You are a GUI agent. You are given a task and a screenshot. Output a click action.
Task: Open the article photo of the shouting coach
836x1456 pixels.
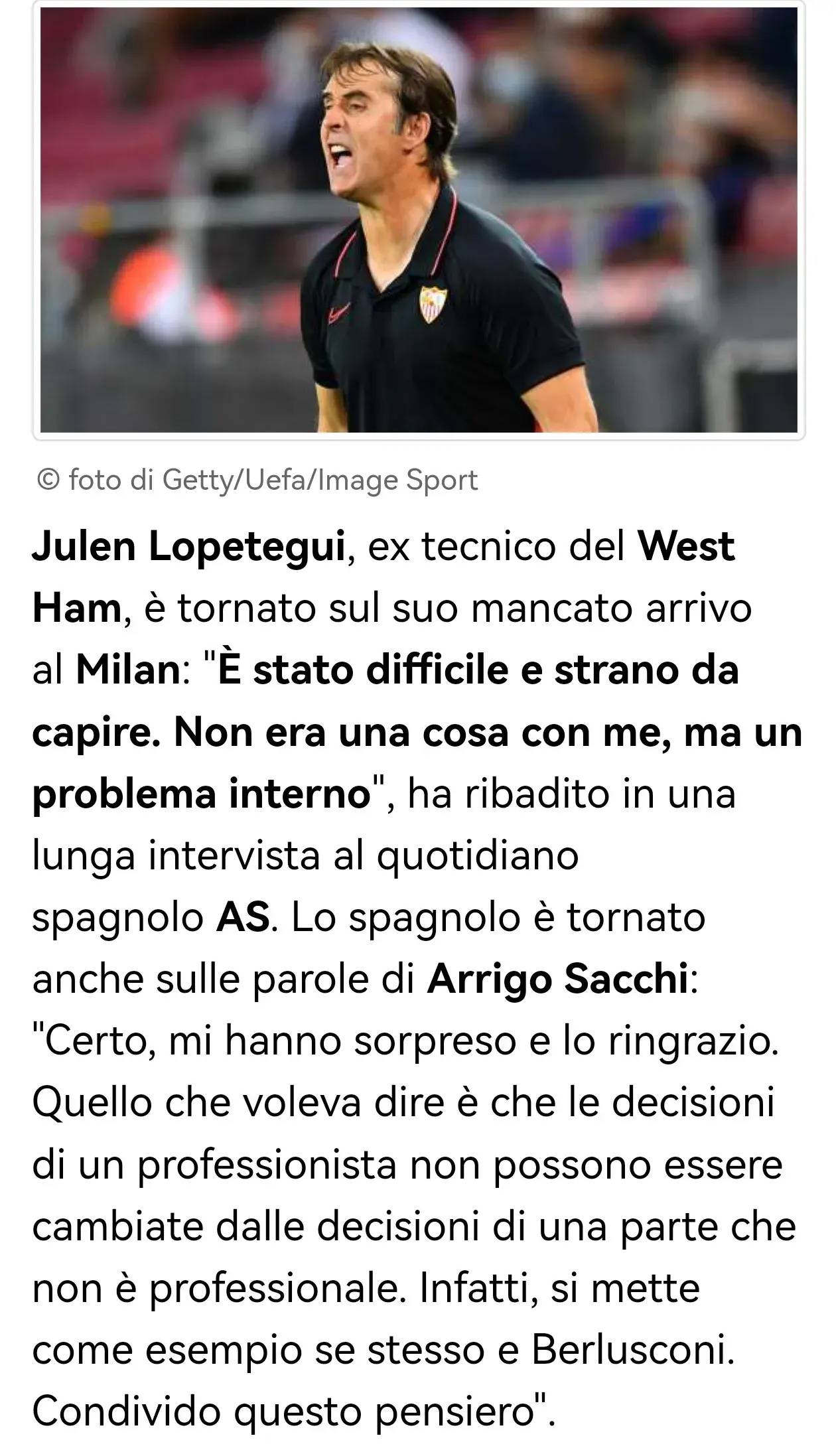coord(418,220)
